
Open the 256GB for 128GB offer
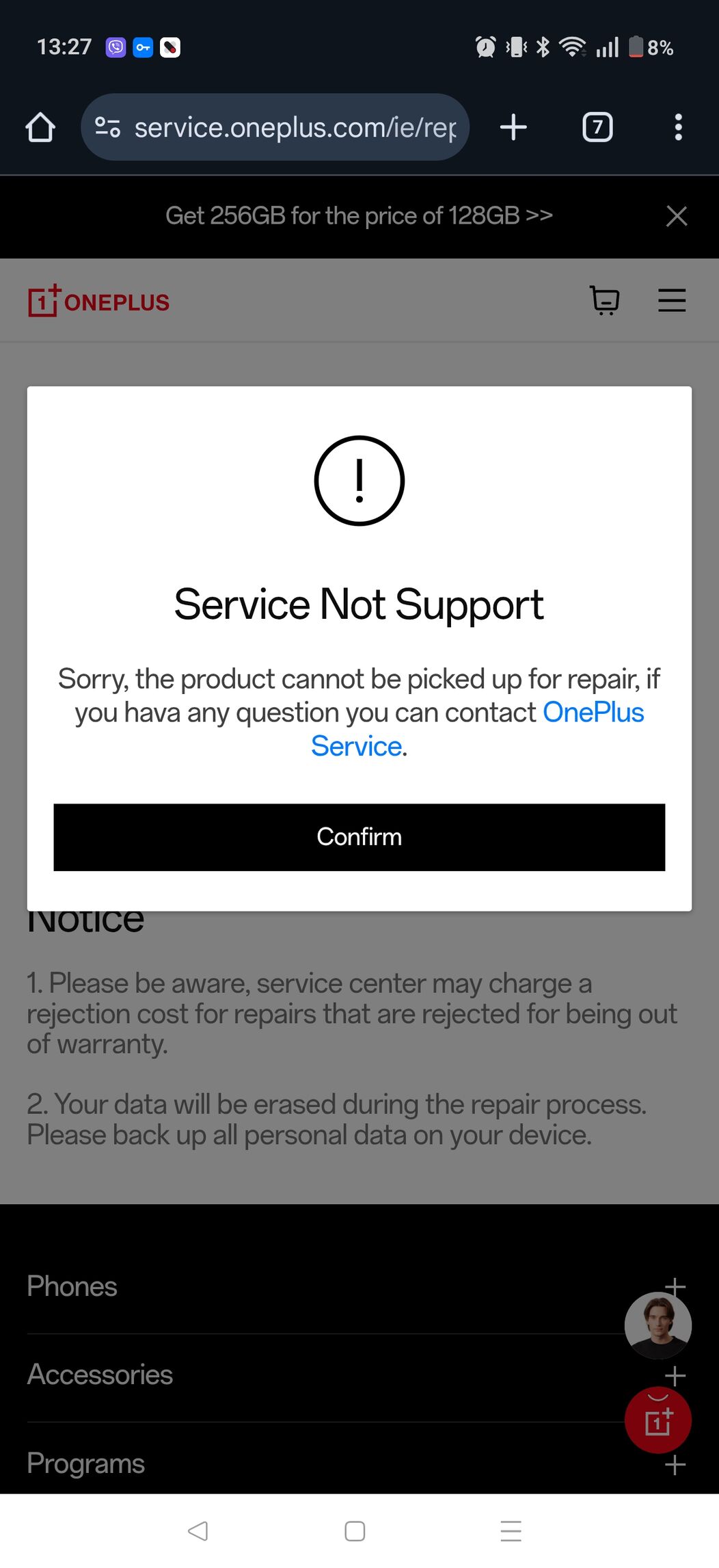pyautogui.click(x=358, y=216)
